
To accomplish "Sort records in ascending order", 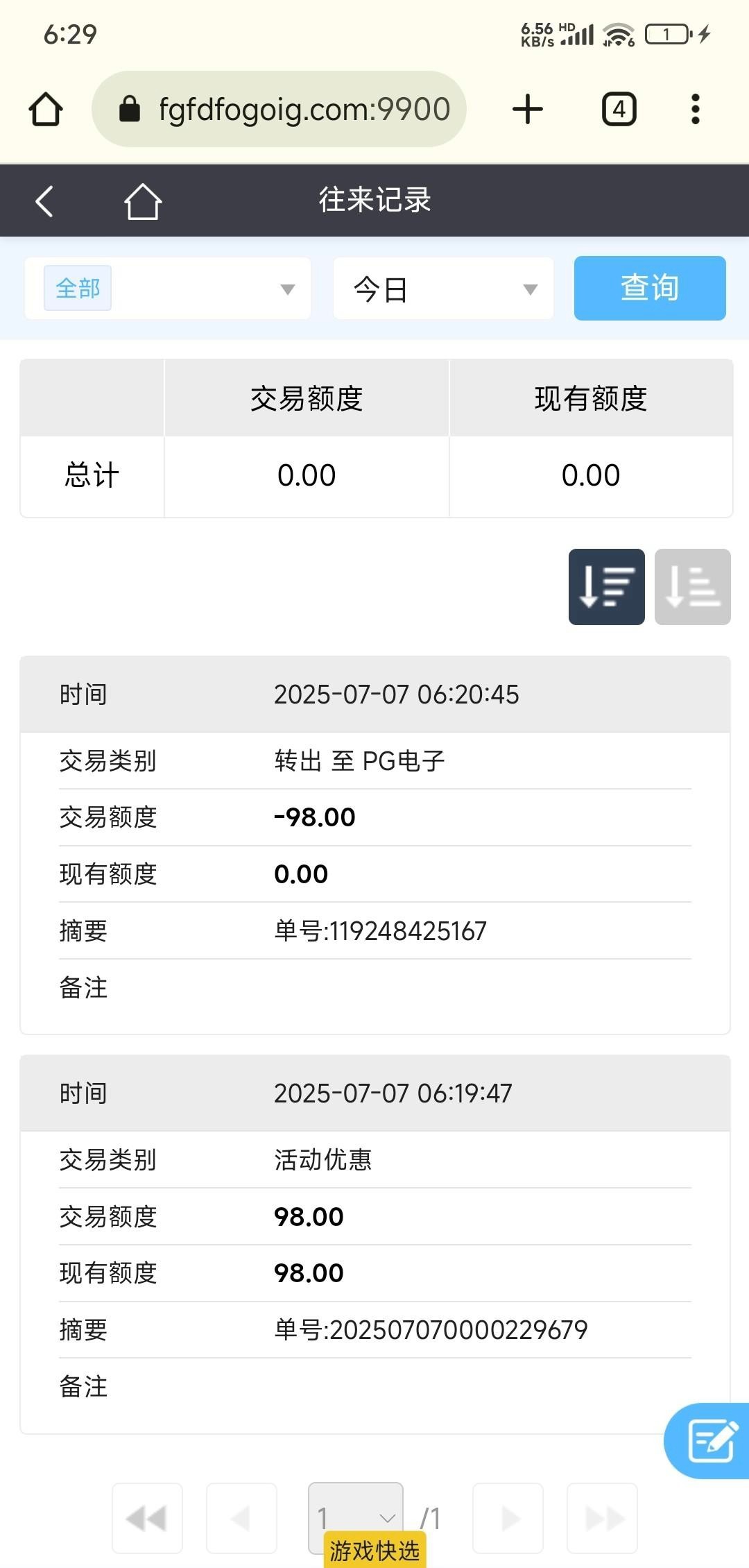I will click(x=692, y=587).
